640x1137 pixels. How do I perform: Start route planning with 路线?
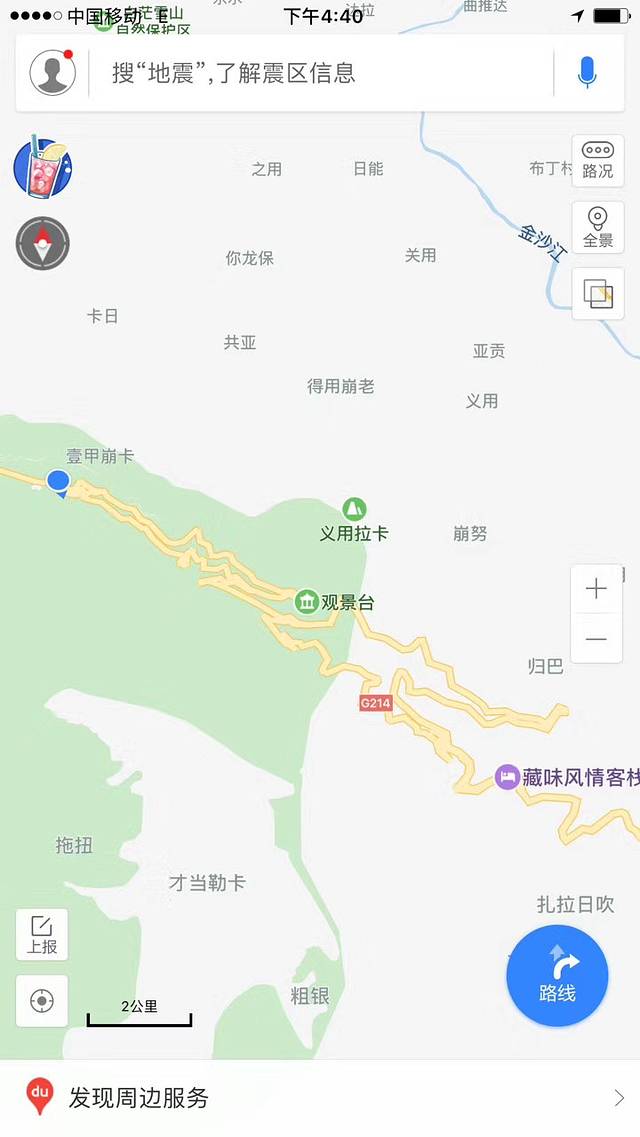coord(557,976)
